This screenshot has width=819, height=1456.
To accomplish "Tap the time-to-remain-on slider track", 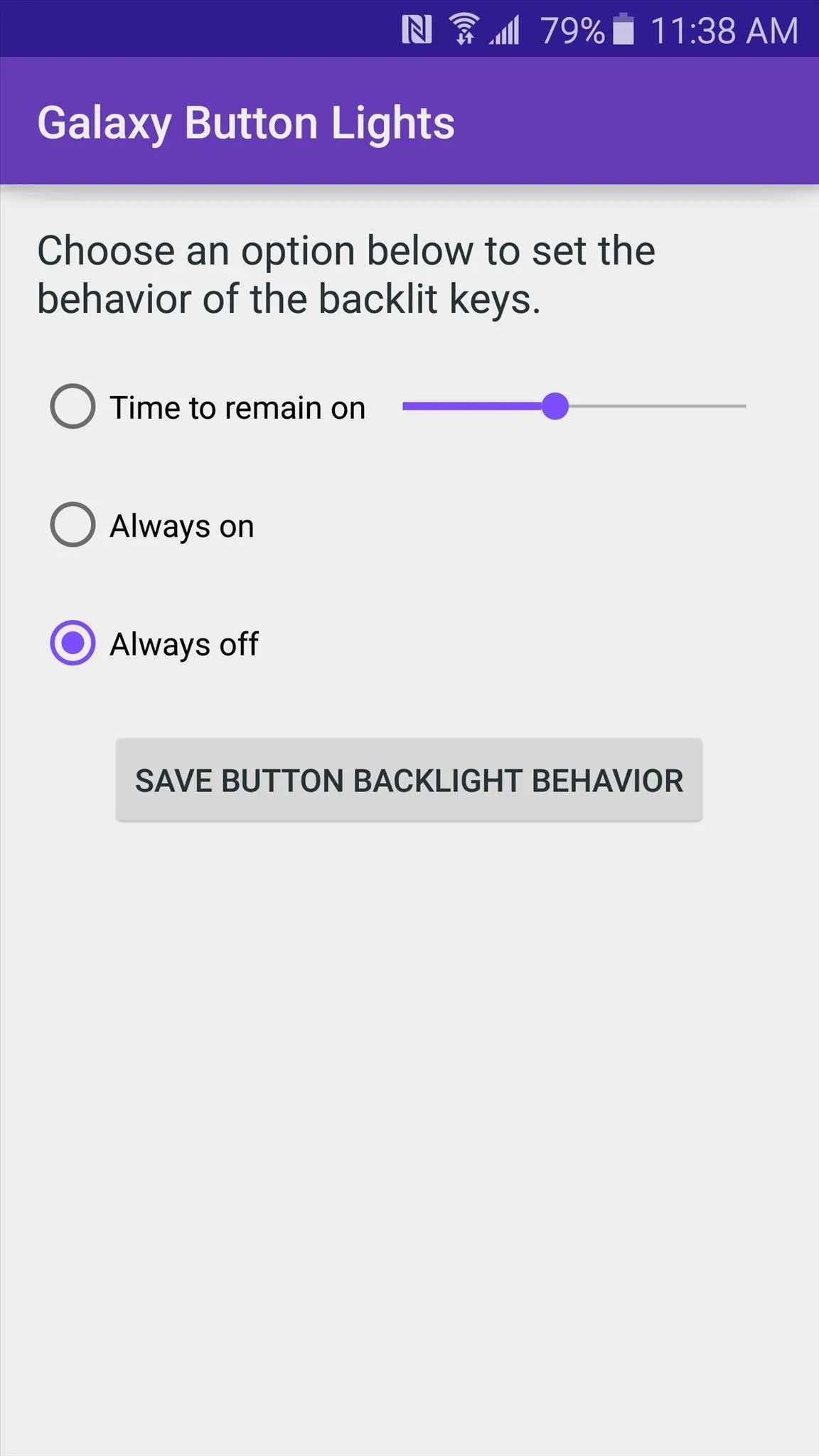I will coord(574,407).
